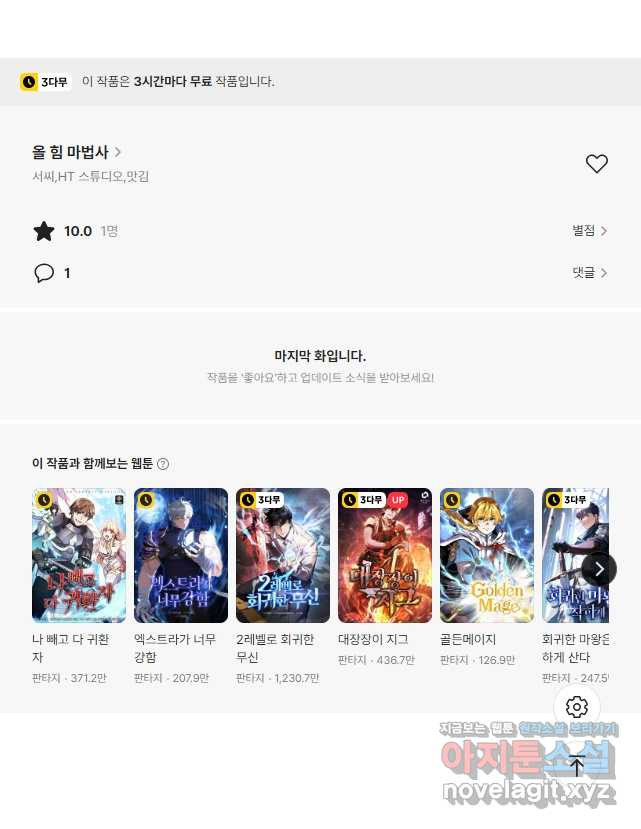Open the webtoon 2레벨로 회귀한 무신

[283, 555]
